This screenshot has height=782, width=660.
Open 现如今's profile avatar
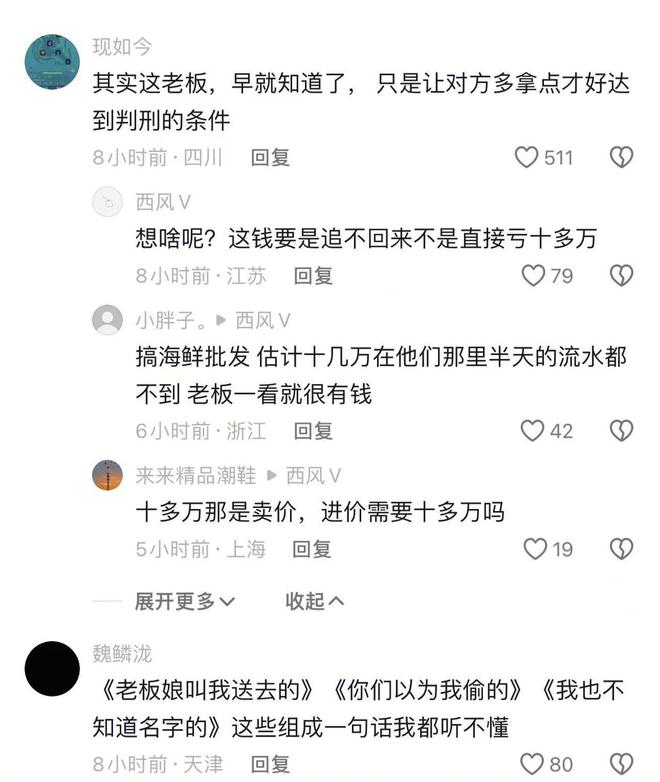point(52,61)
